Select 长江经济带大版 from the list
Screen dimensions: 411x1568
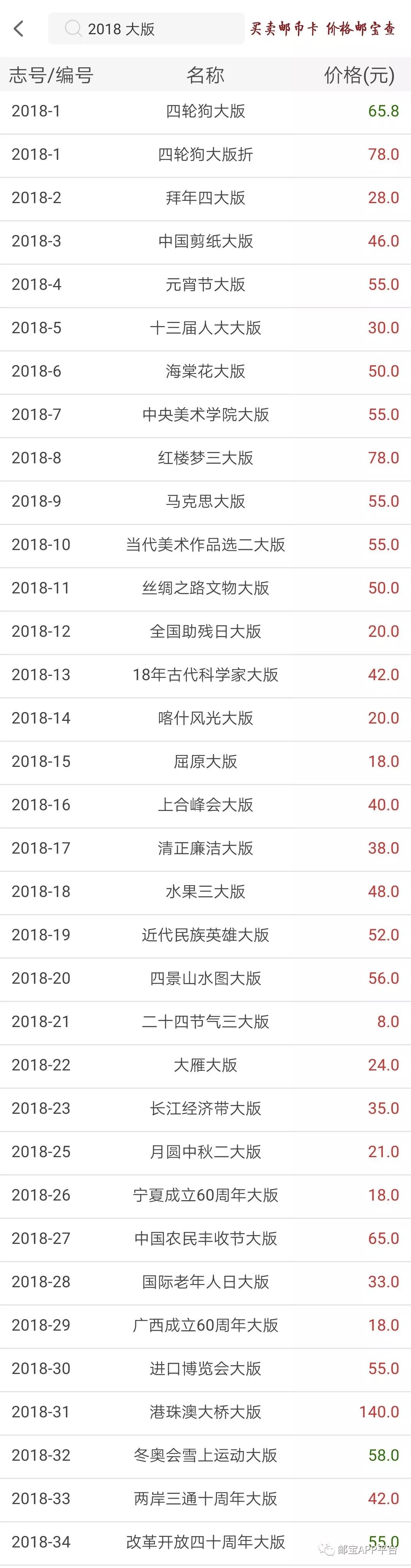tap(205, 1108)
